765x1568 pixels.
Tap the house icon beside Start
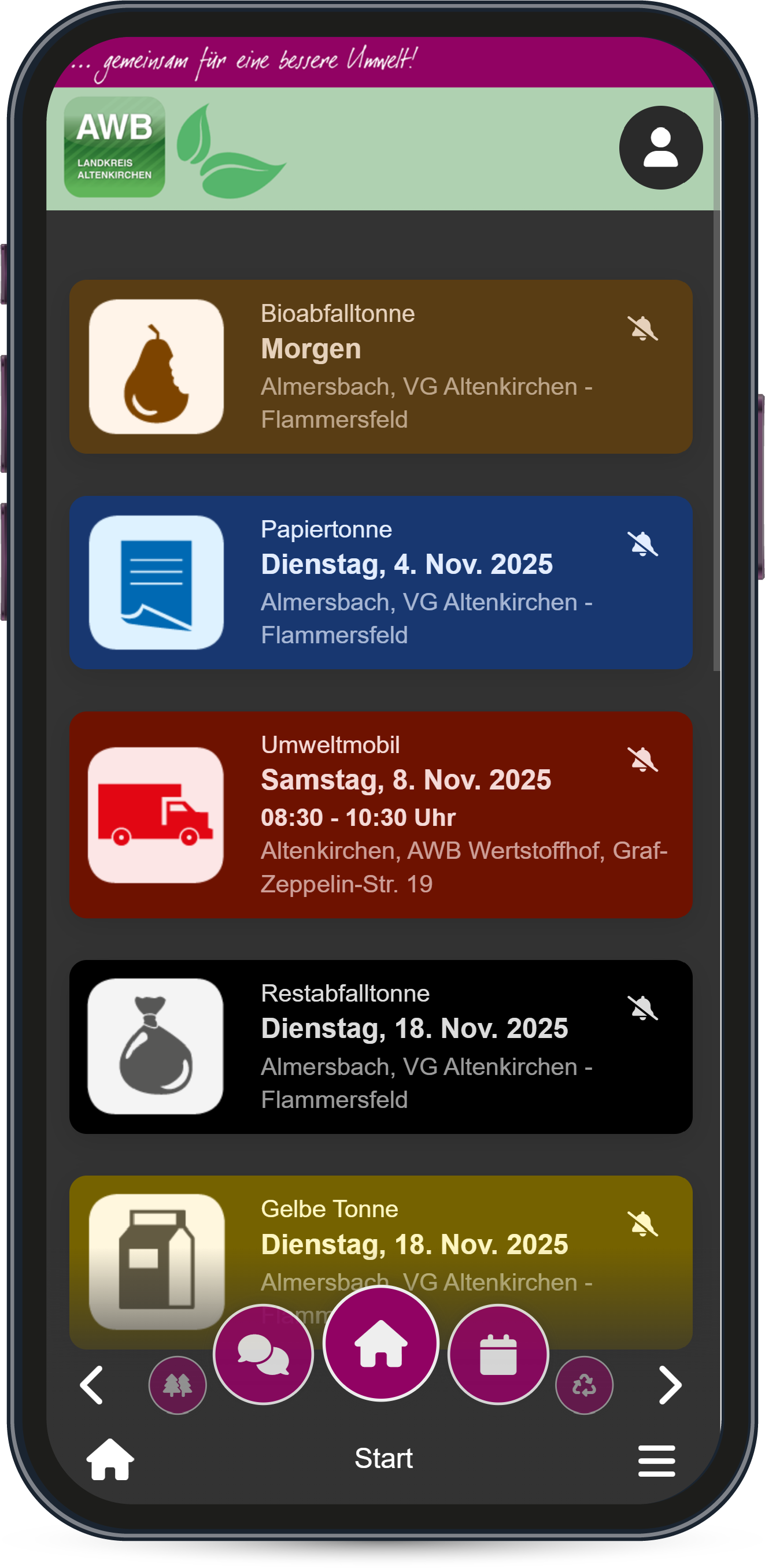point(110,1460)
